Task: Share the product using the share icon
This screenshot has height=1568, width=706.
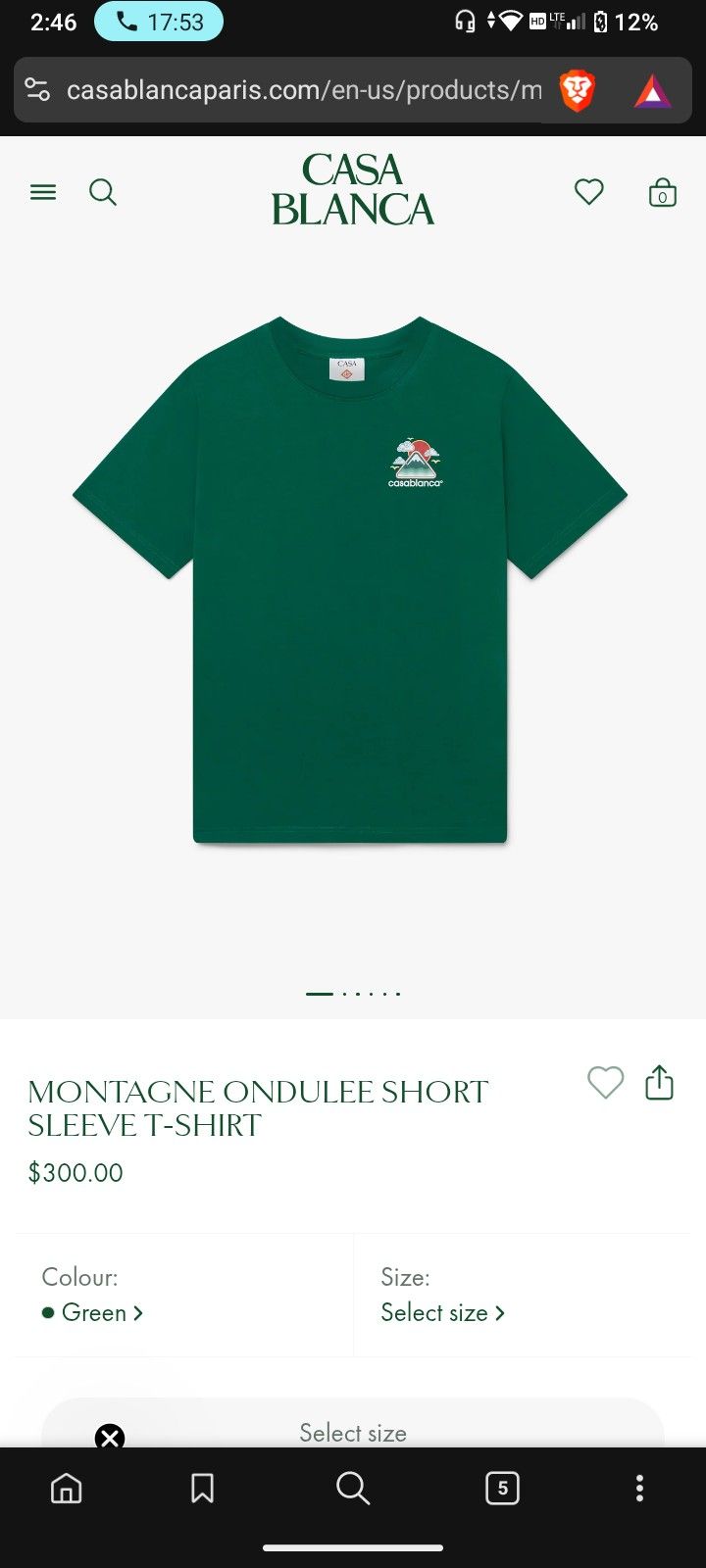Action: [659, 1083]
